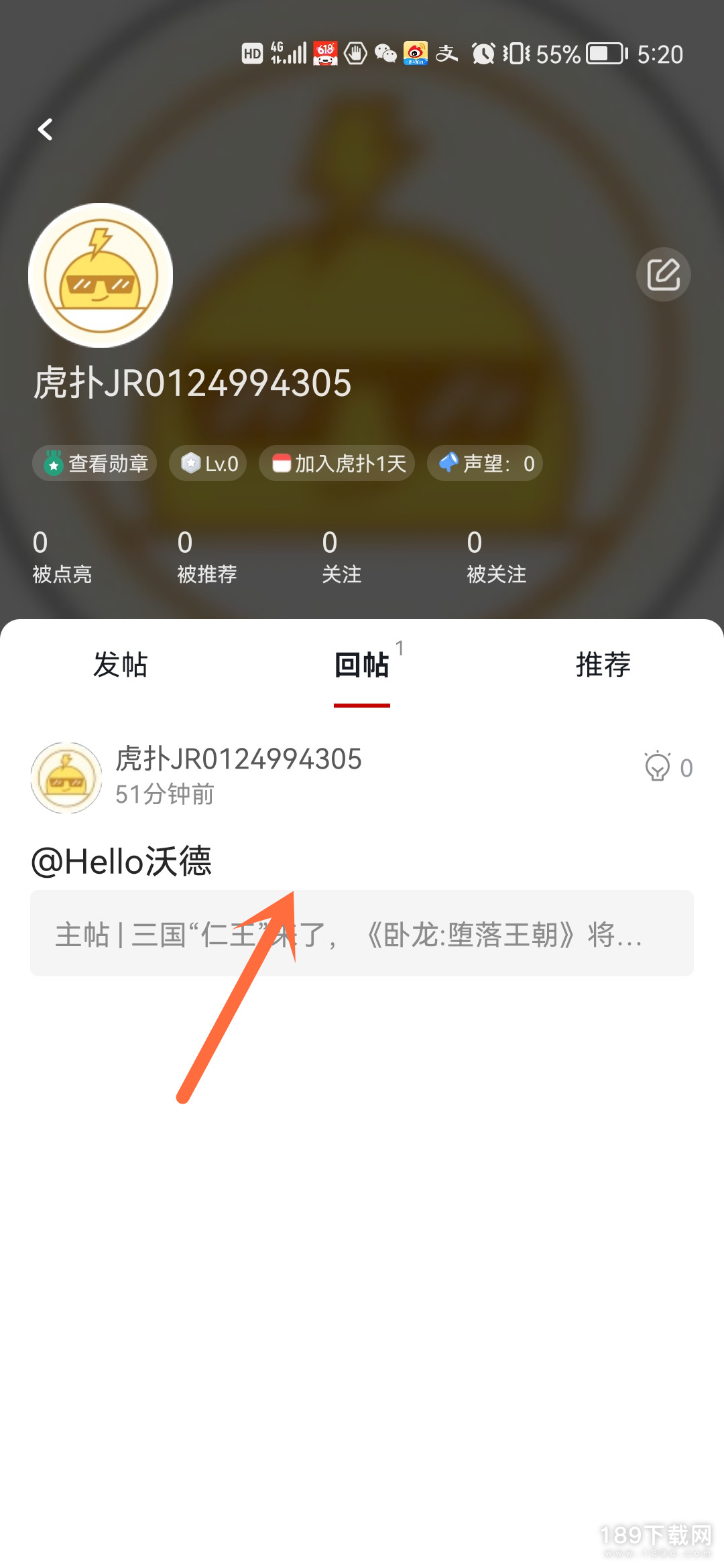Open the @Hello沃德 mention

(x=121, y=861)
